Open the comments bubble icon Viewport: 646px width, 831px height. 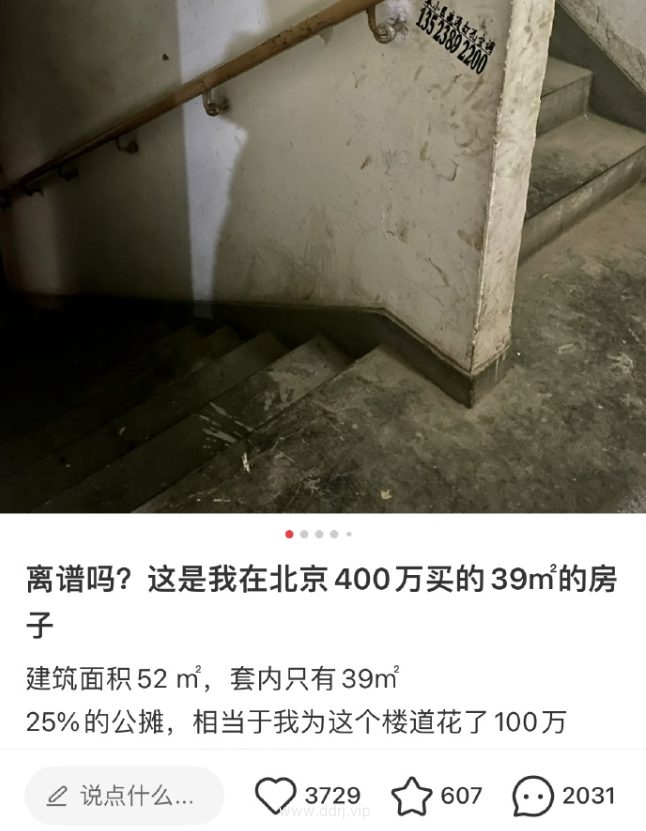533,796
